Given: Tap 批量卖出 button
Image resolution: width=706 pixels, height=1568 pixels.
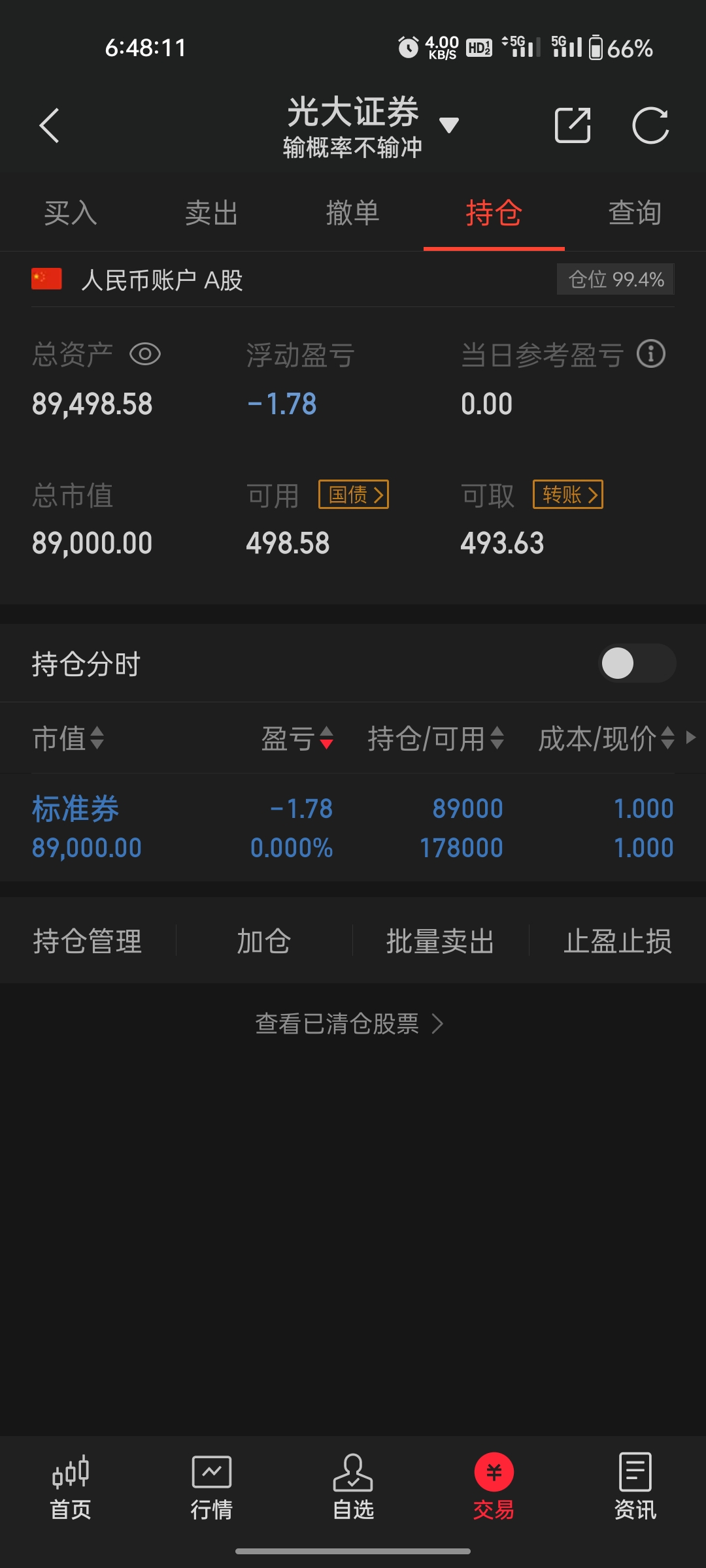Looking at the screenshot, I should pyautogui.click(x=440, y=941).
